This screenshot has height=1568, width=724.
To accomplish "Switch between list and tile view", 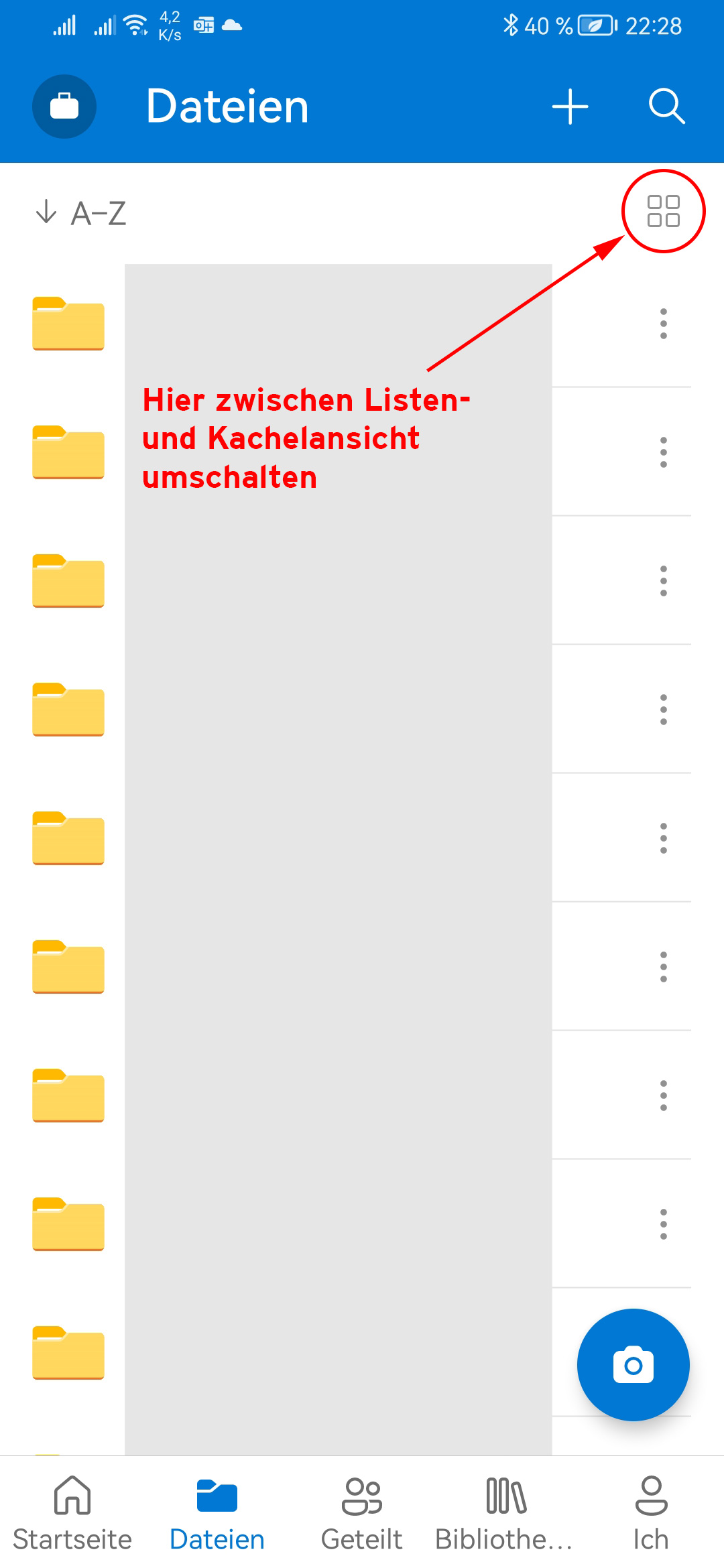I will coord(663,211).
